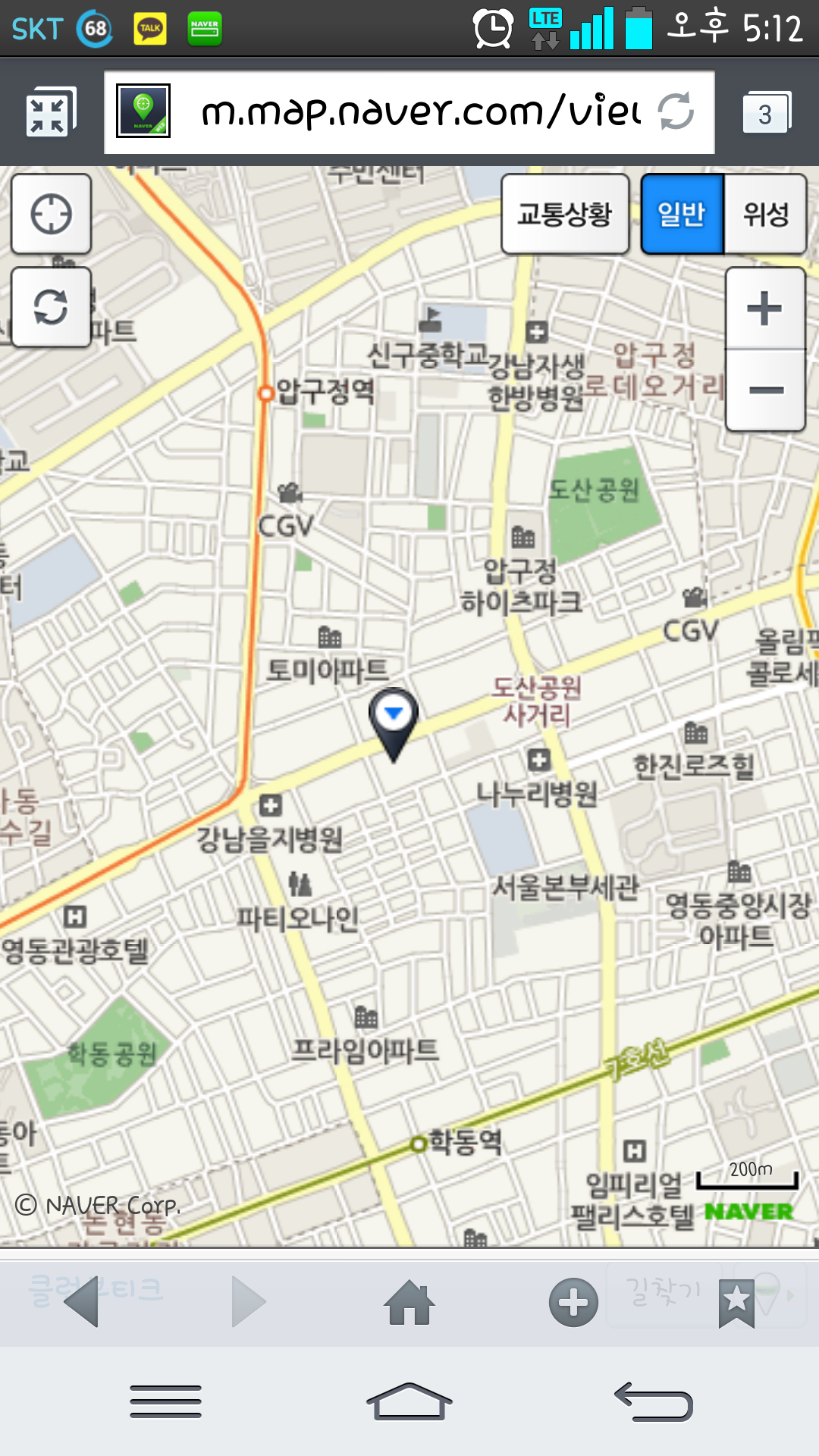Open the browser bookmarks
This screenshot has width=819, height=1456.
(x=736, y=1301)
